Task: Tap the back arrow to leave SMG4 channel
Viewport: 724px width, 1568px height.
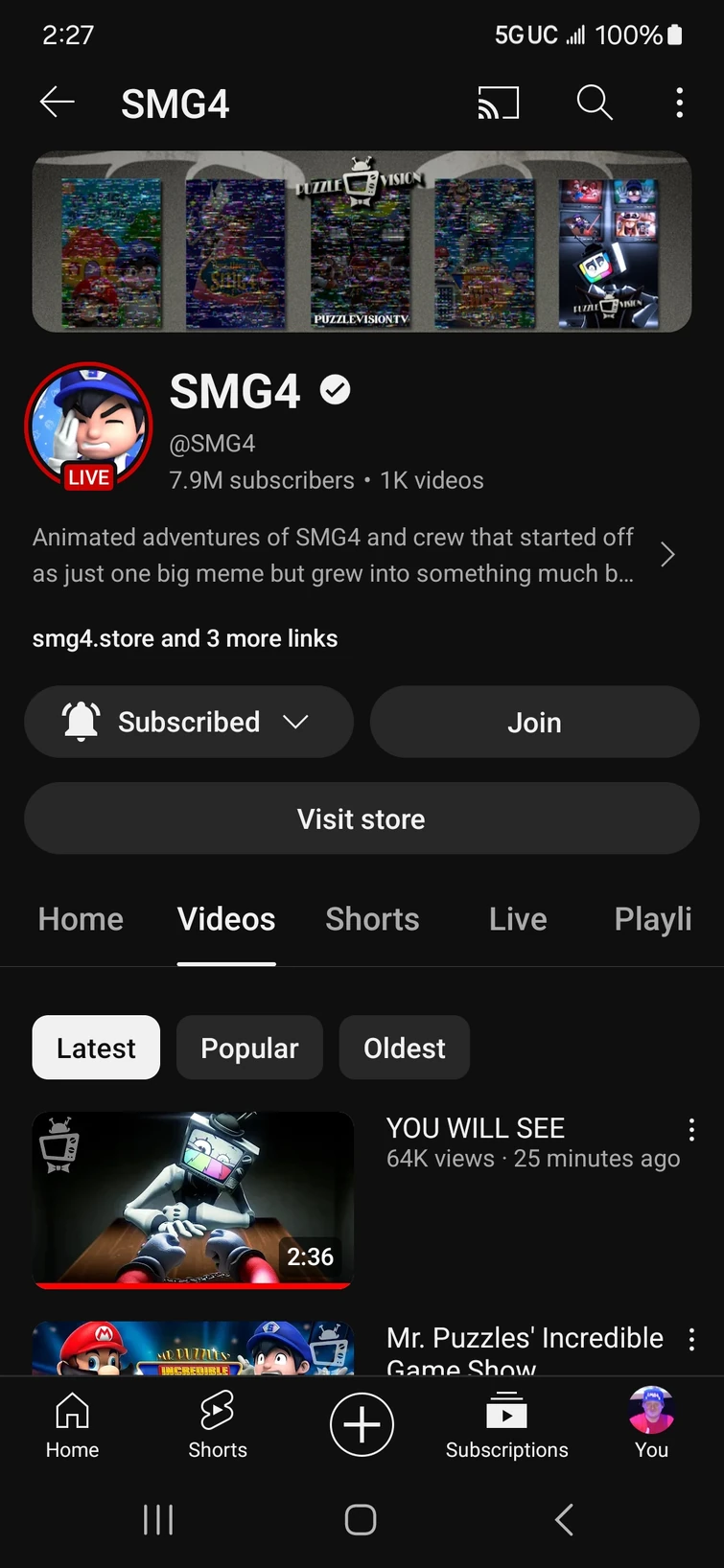Action: click(x=57, y=103)
